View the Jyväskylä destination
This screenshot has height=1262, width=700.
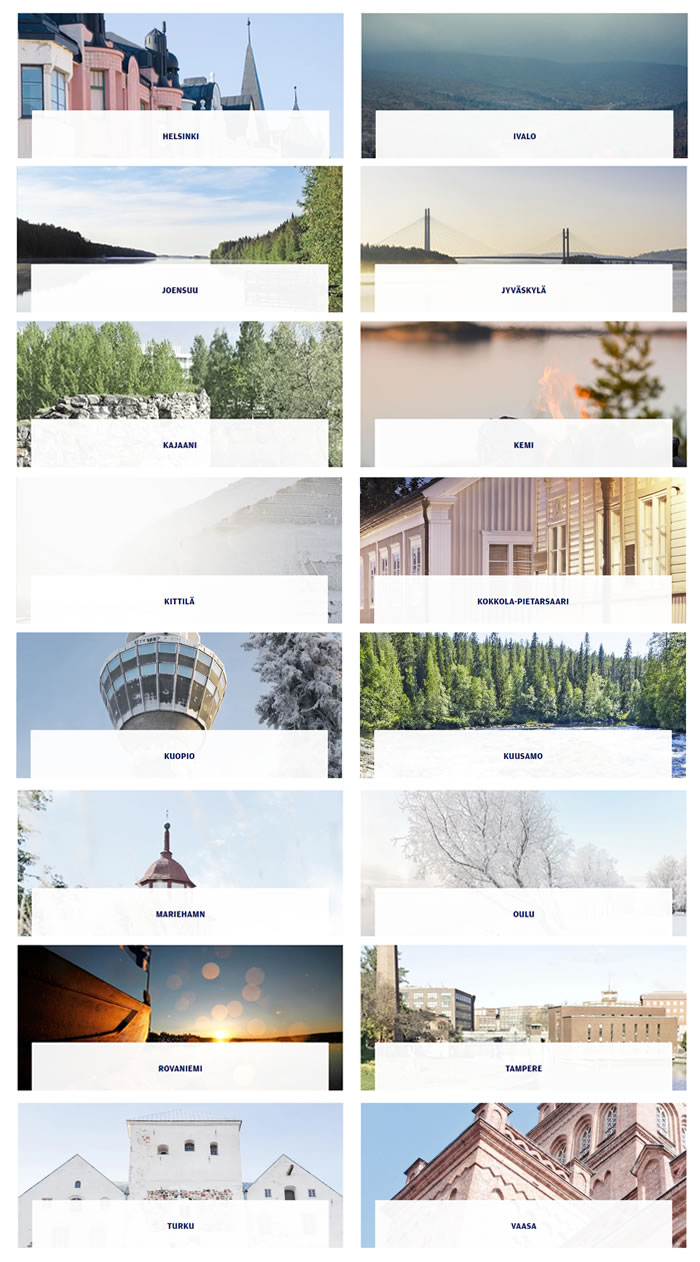tap(524, 290)
